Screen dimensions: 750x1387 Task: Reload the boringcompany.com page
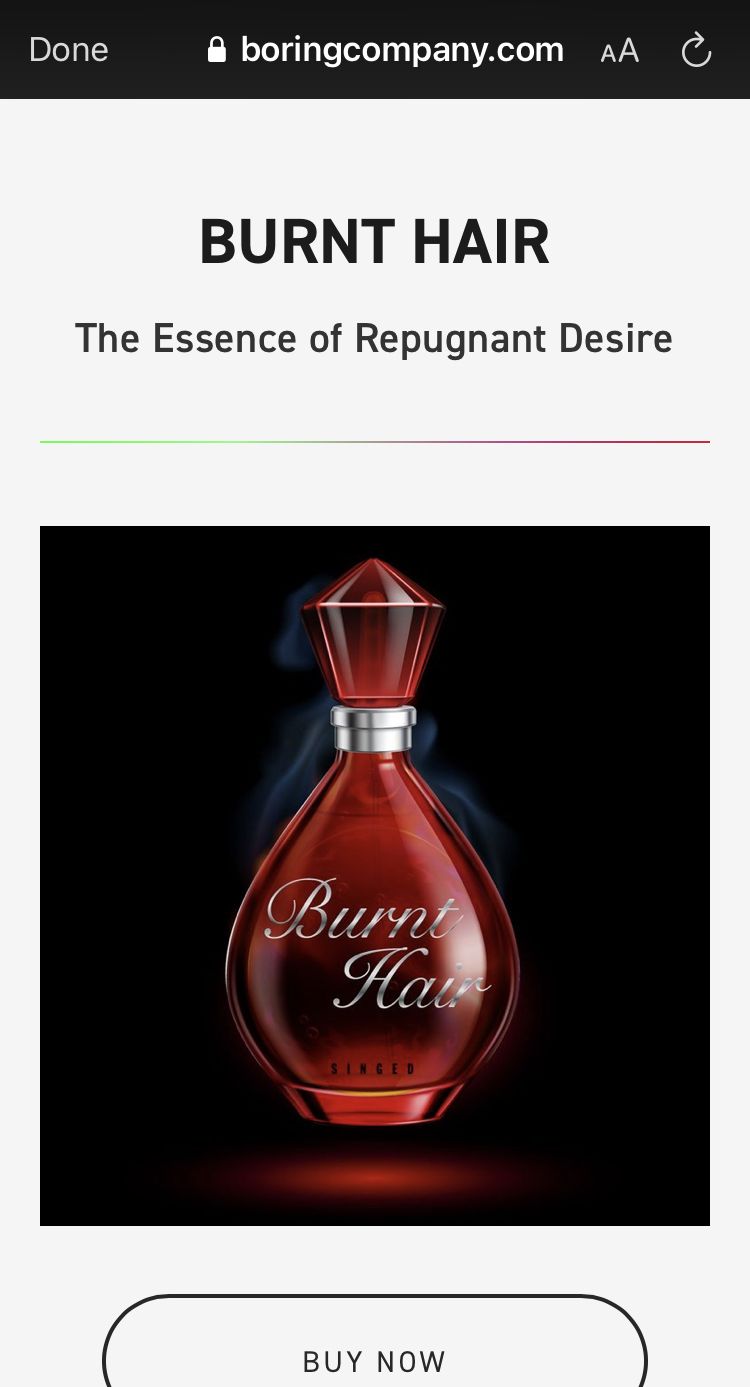click(696, 50)
